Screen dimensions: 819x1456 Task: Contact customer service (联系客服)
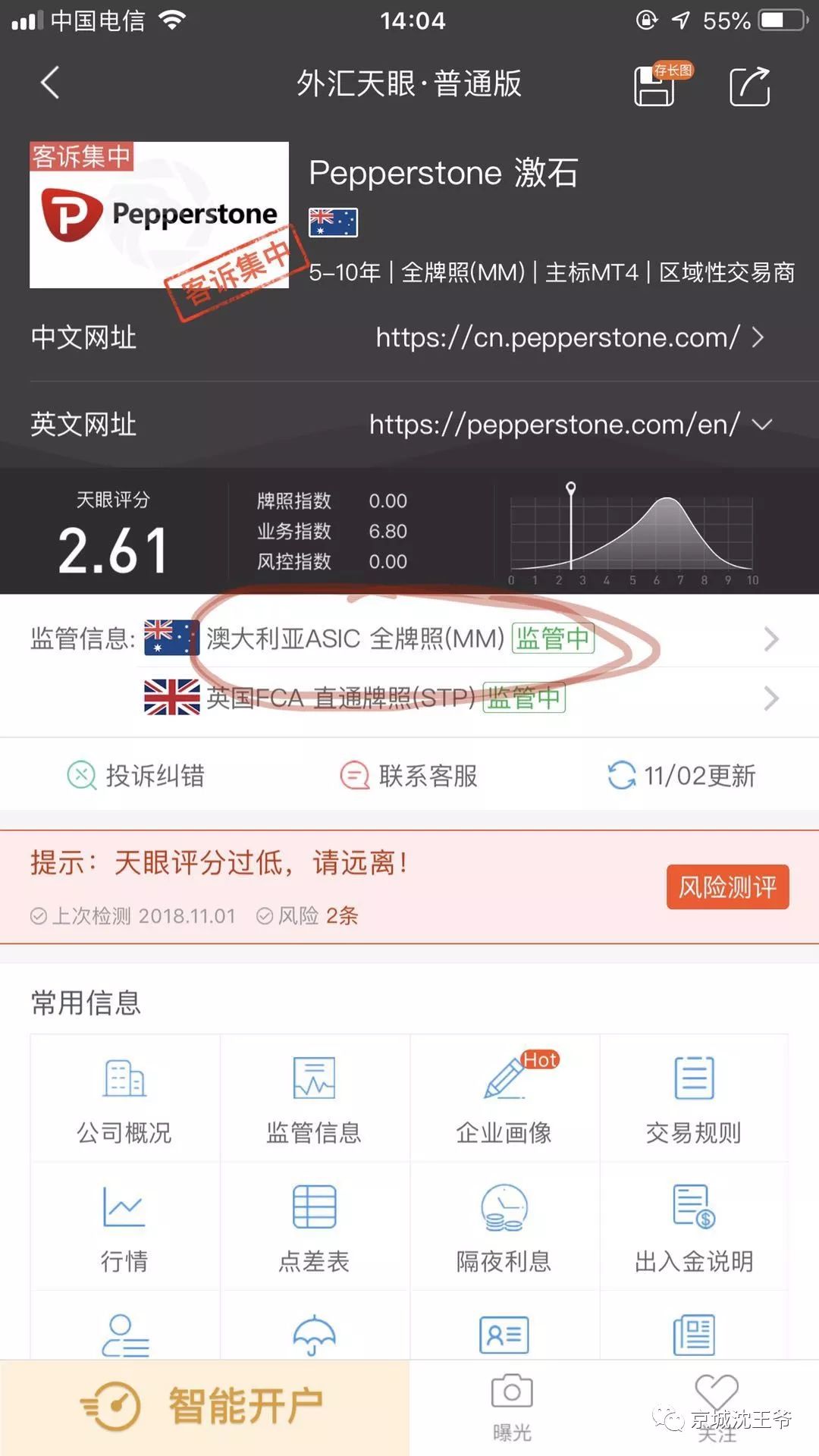(409, 776)
